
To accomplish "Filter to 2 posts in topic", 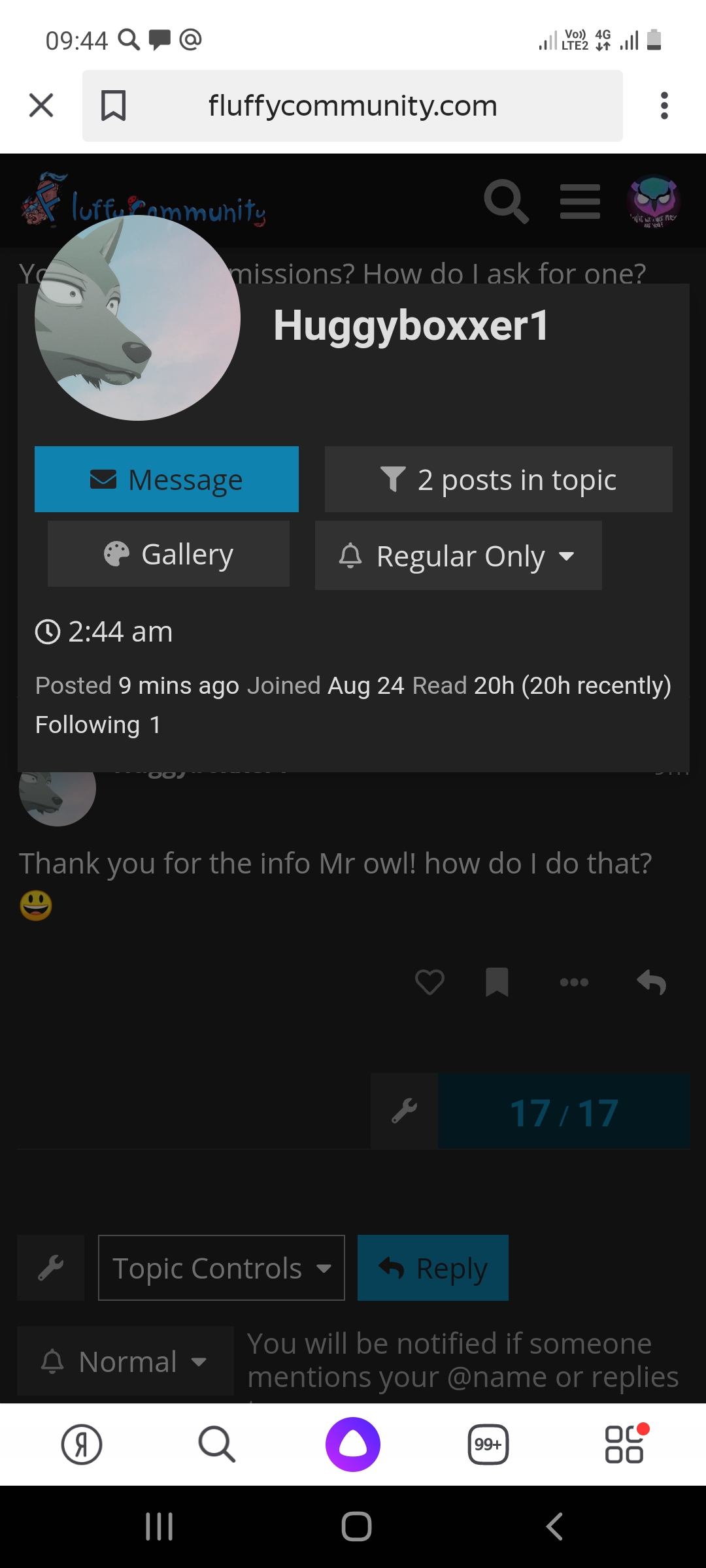I will click(x=499, y=480).
